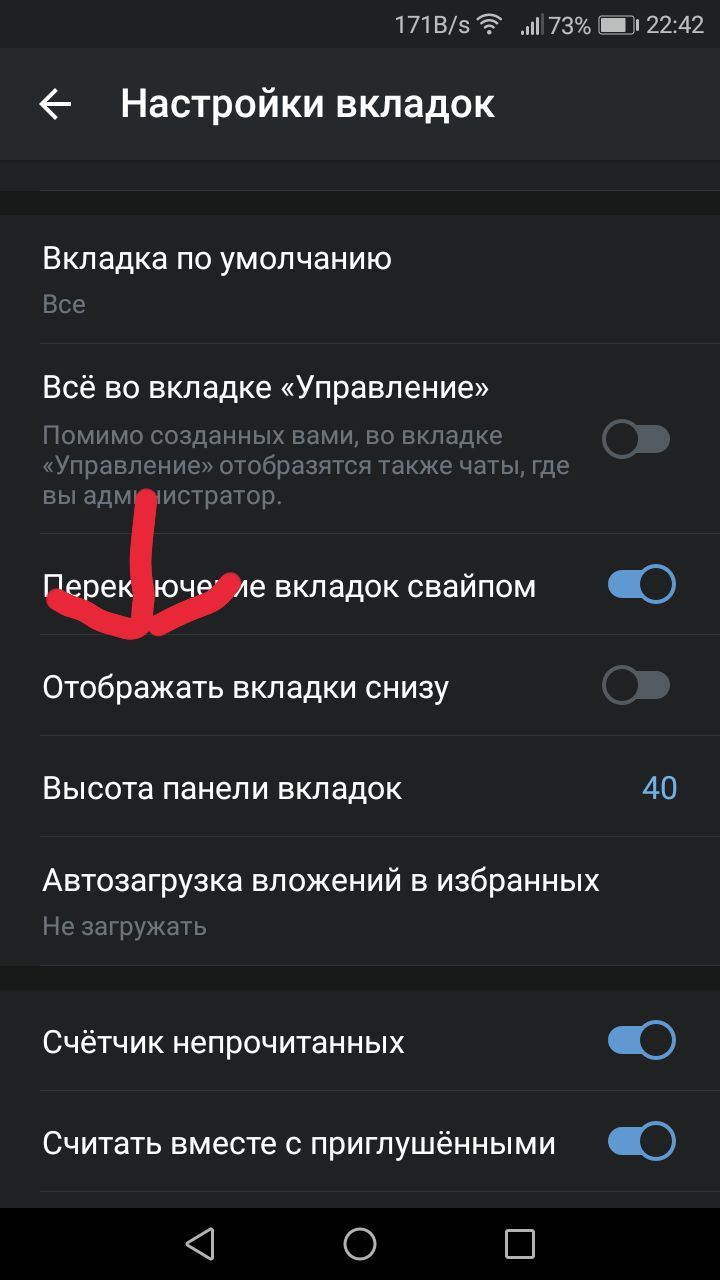Enable Отображать вкладки снизу
This screenshot has height=1280, width=720.
[x=636, y=686]
